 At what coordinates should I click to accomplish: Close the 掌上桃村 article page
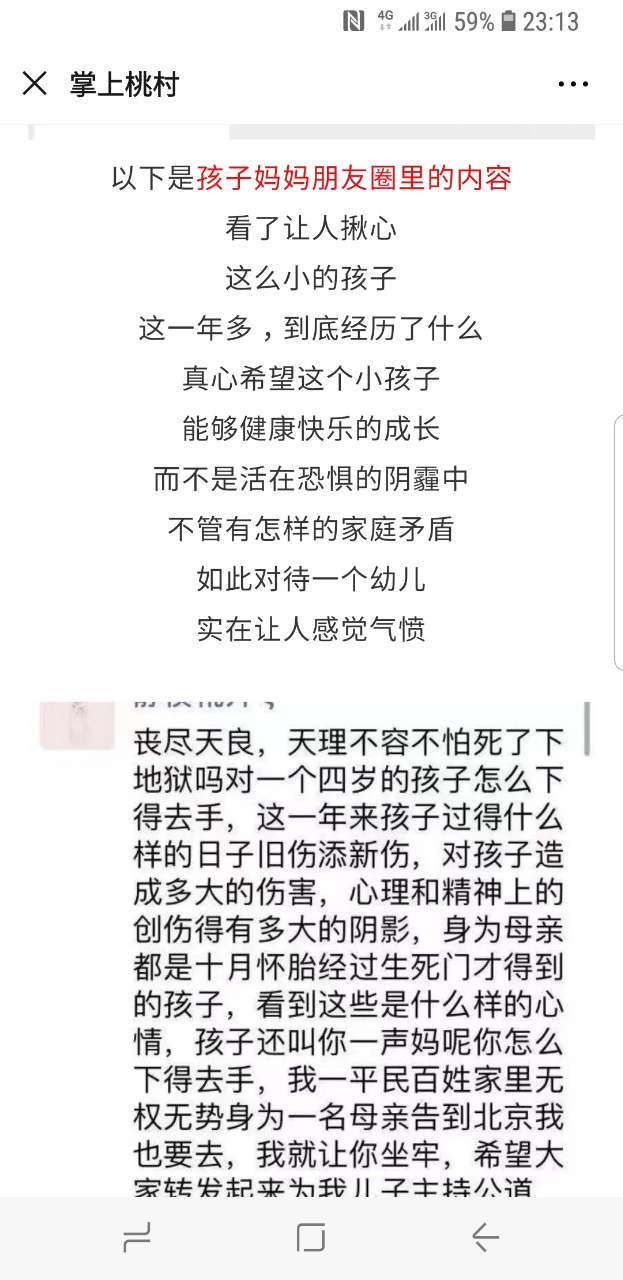pyautogui.click(x=35, y=84)
